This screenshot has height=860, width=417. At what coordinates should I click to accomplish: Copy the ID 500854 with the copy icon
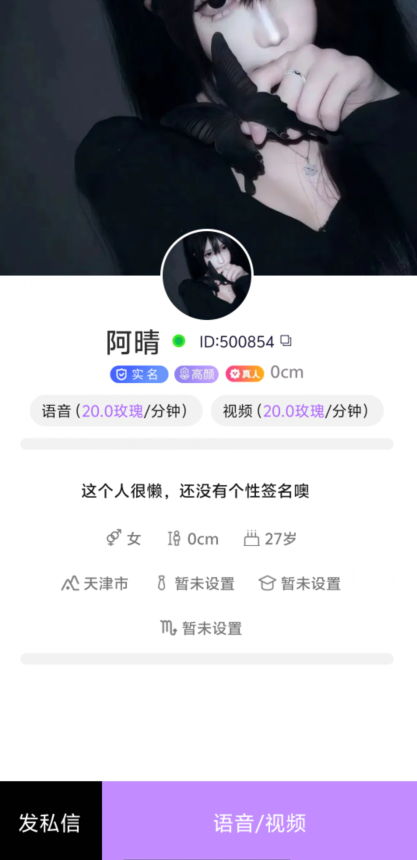(x=286, y=341)
